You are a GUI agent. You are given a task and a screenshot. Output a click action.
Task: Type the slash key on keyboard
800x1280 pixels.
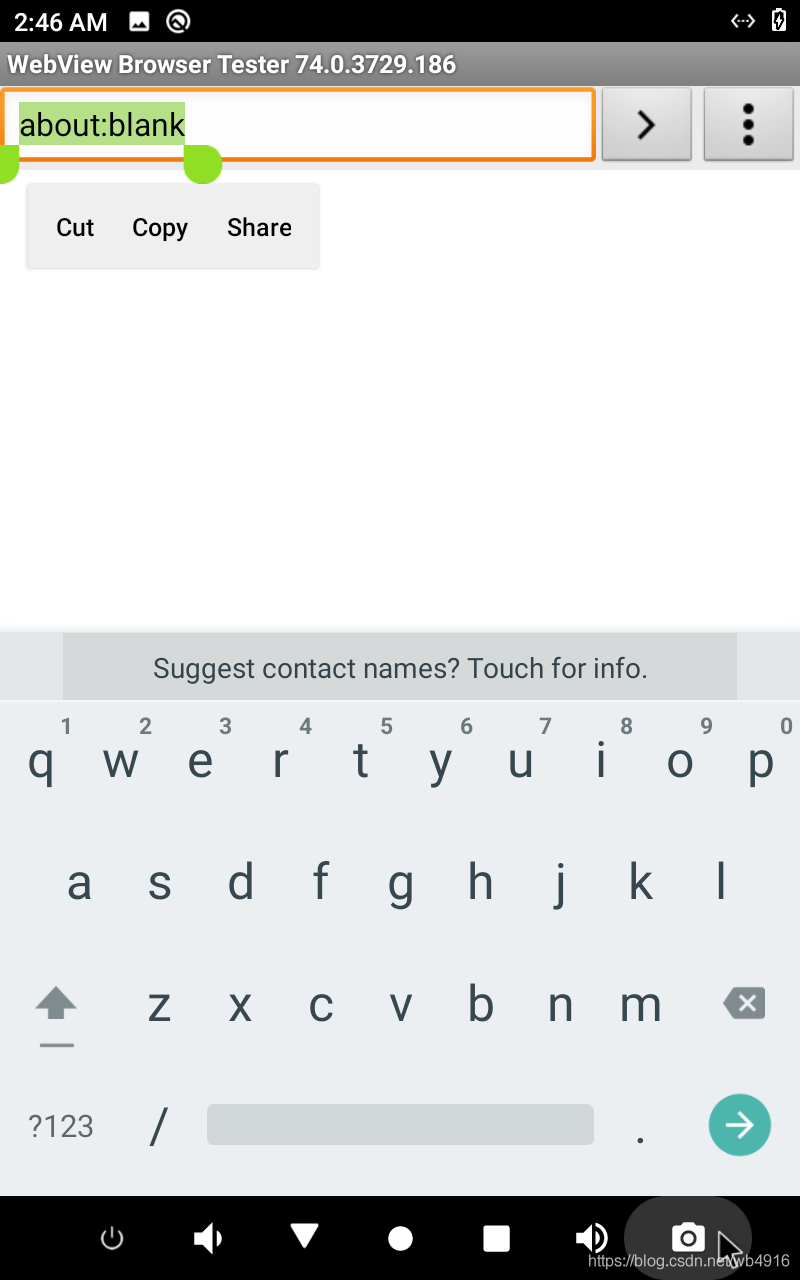158,1126
